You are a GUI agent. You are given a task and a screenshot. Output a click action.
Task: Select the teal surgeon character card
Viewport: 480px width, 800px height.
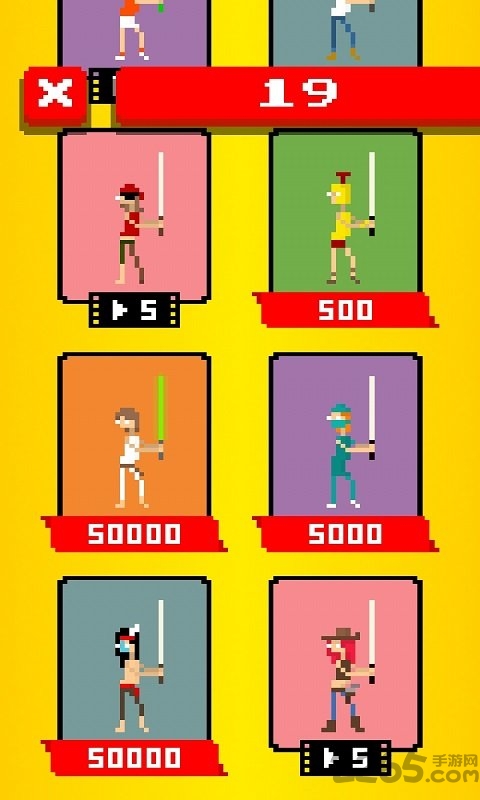pyautogui.click(x=345, y=435)
